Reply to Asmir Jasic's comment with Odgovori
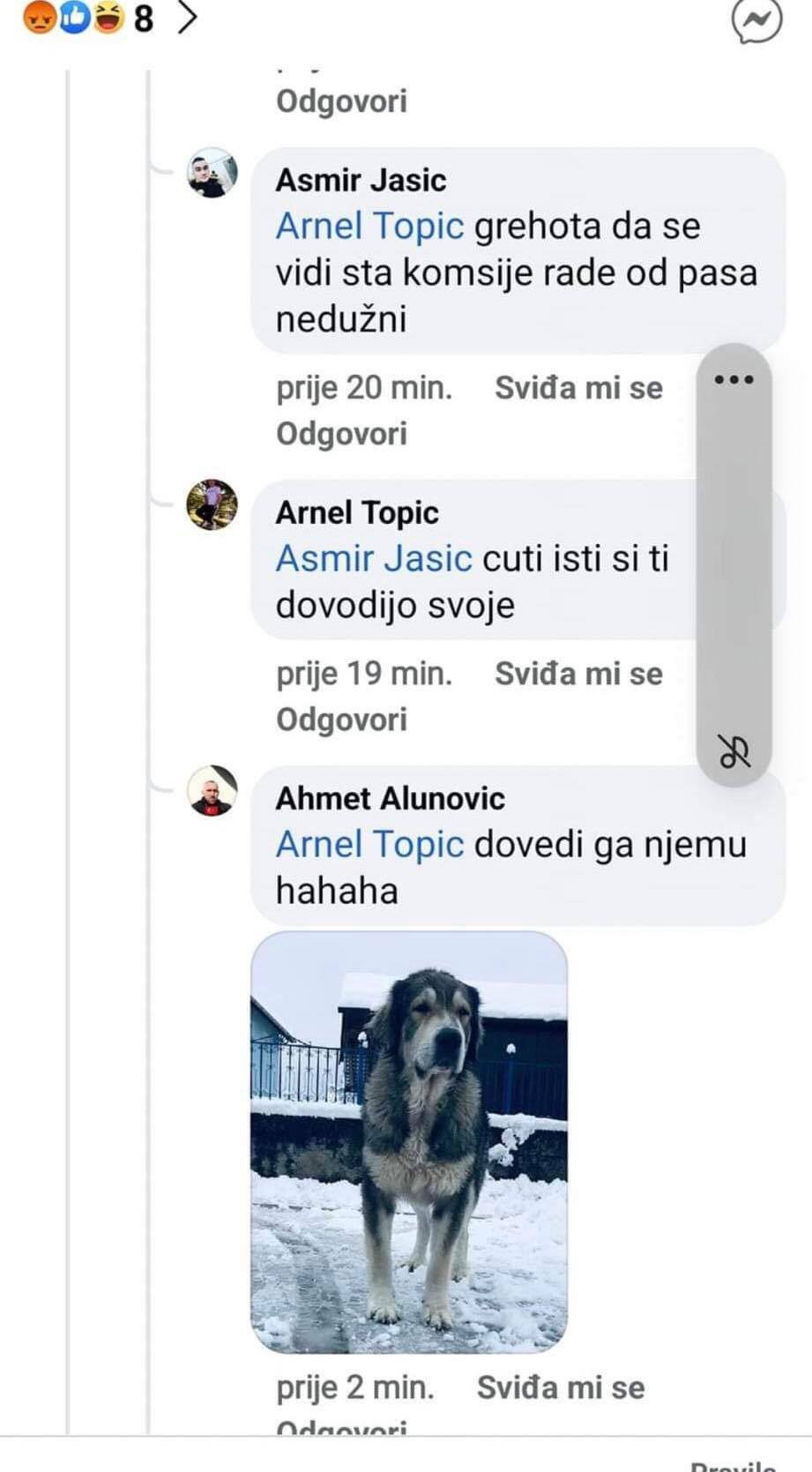Image resolution: width=812 pixels, height=1472 pixels. click(341, 434)
